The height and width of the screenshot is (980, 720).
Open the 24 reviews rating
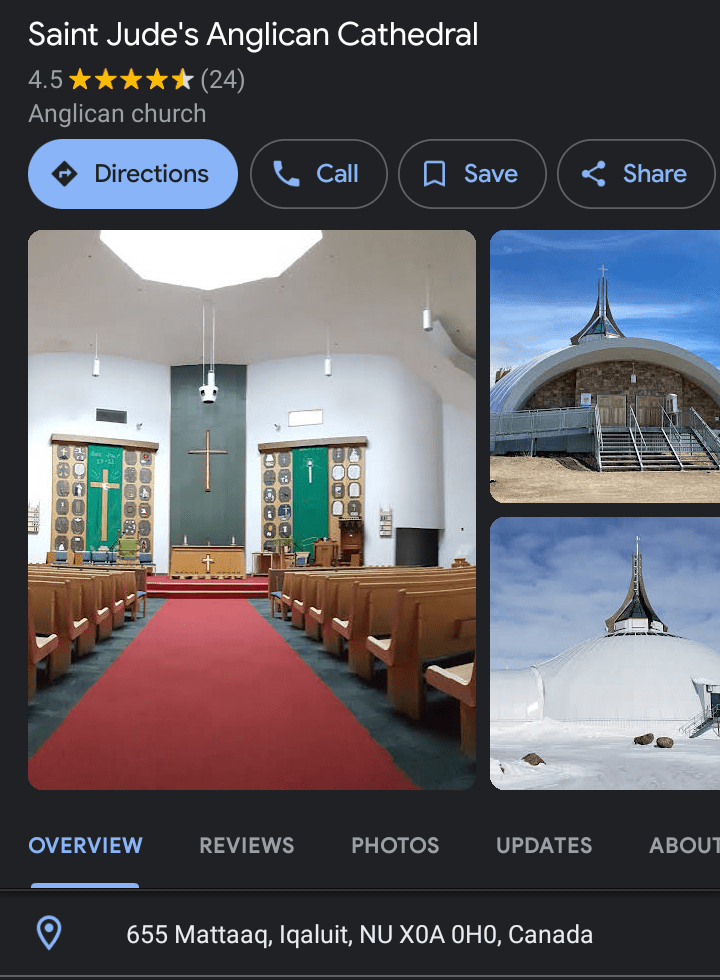click(x=222, y=80)
